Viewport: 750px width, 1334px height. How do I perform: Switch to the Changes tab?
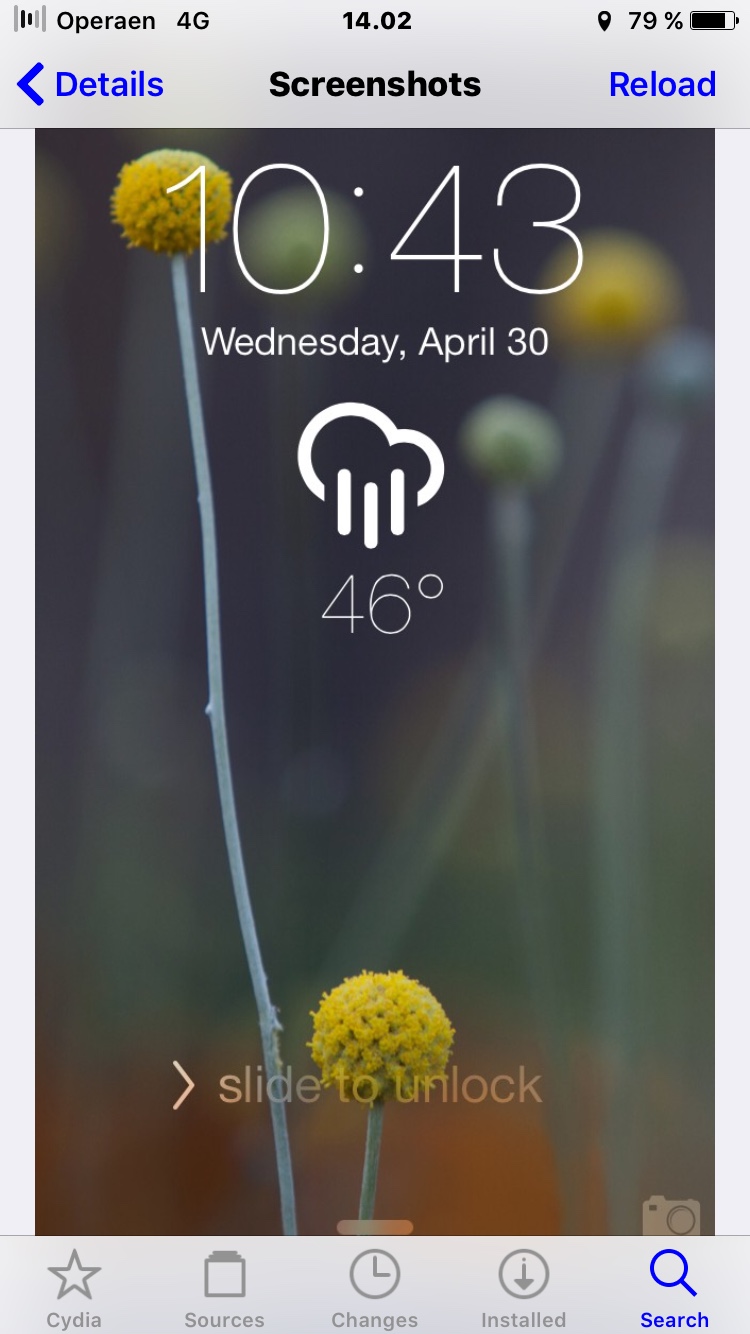click(374, 1288)
